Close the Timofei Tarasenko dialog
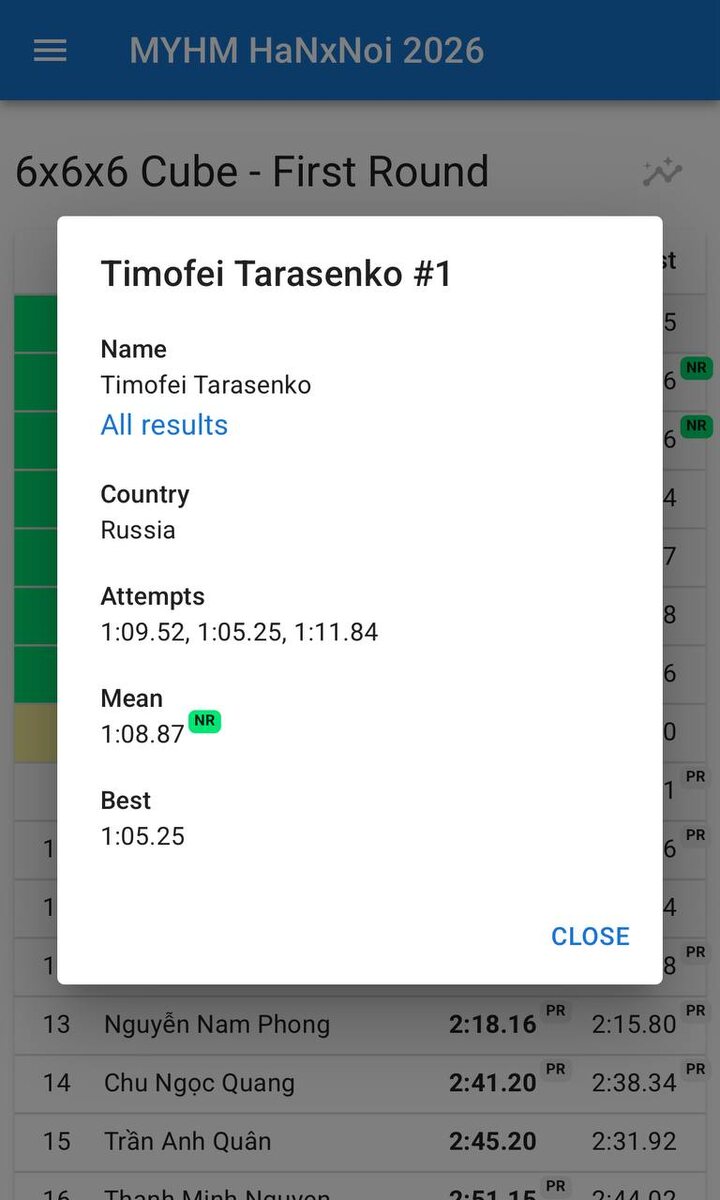The image size is (720, 1200). click(590, 936)
